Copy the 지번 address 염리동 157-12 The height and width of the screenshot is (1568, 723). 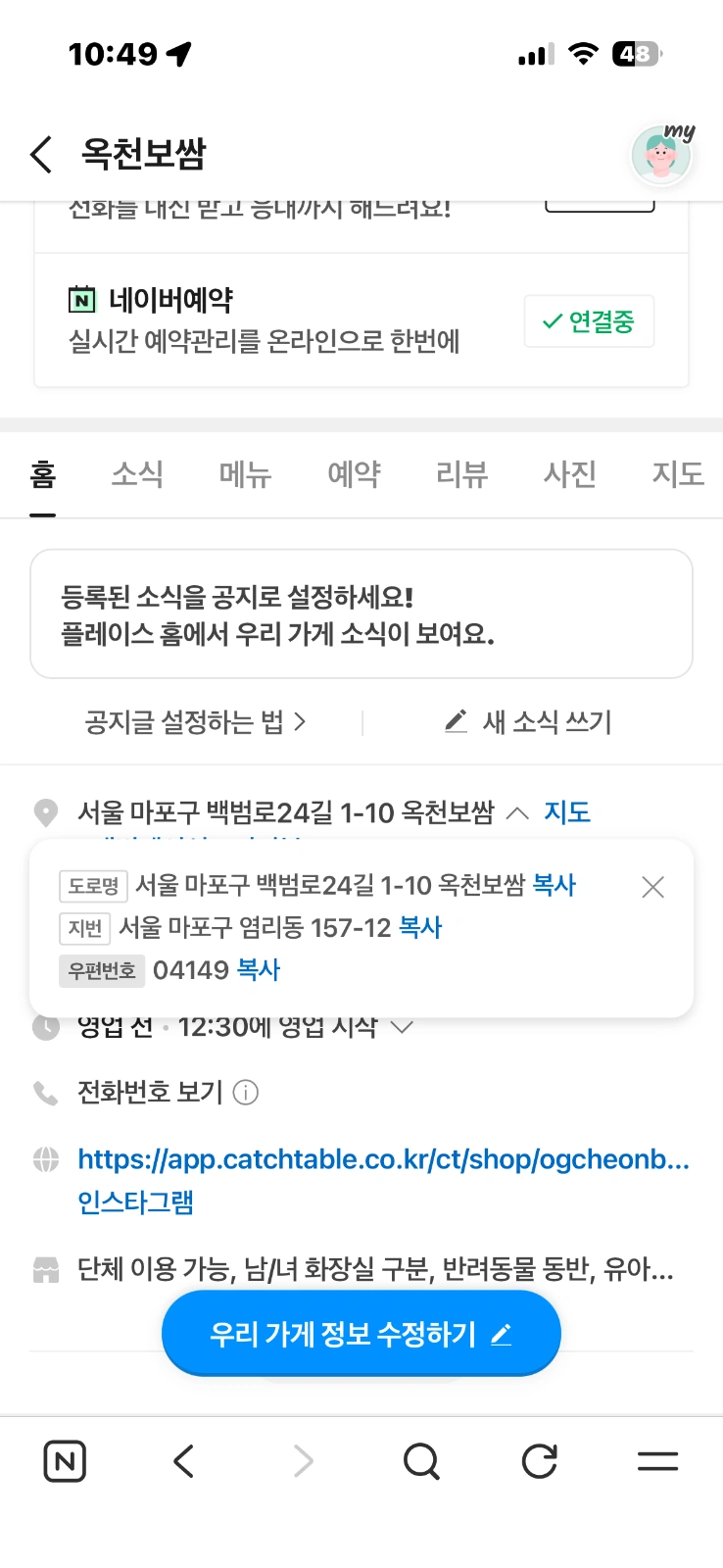pyautogui.click(x=420, y=927)
